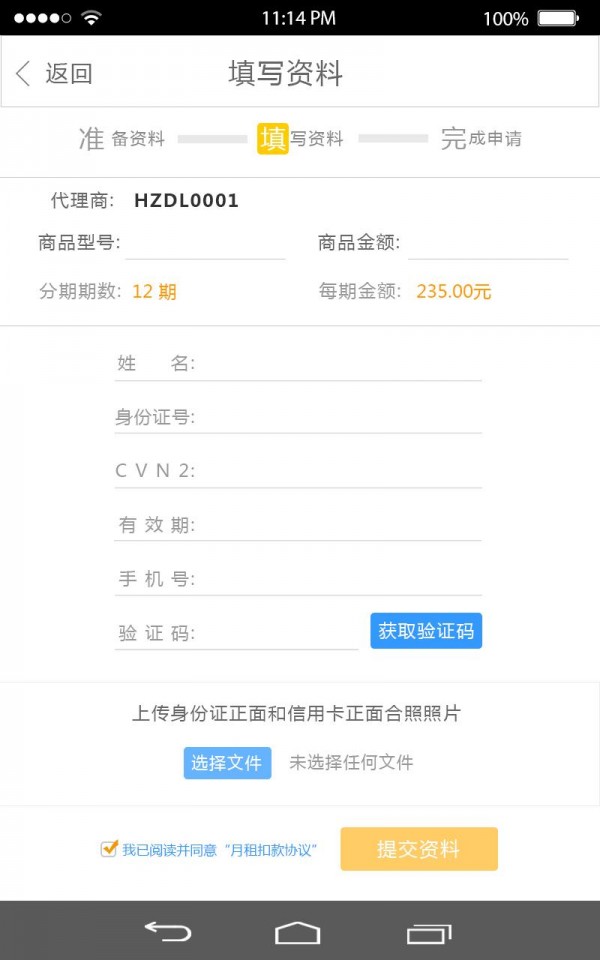600x960 pixels.
Task: Enter the 商品型号 field
Action: 205,244
